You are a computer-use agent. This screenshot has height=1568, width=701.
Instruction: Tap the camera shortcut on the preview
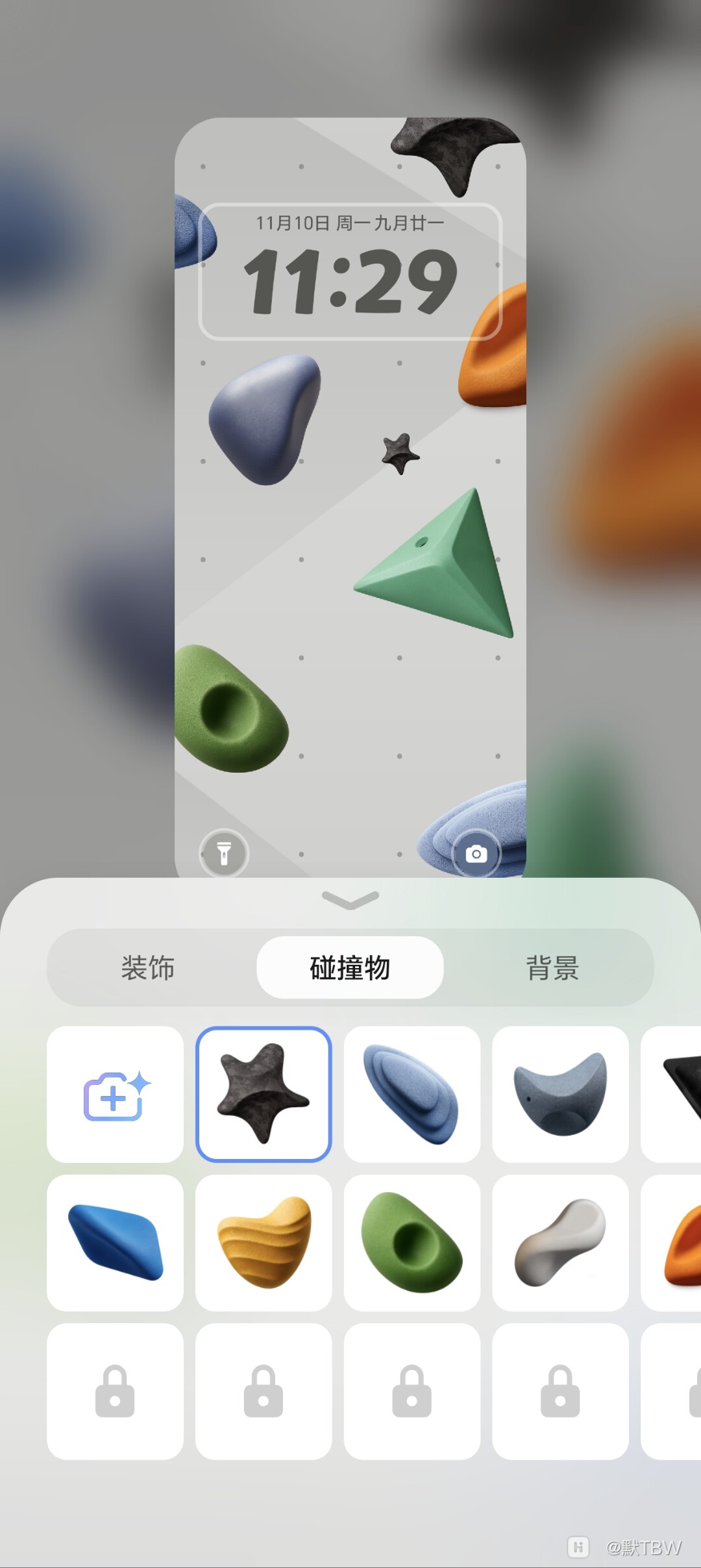(x=476, y=853)
